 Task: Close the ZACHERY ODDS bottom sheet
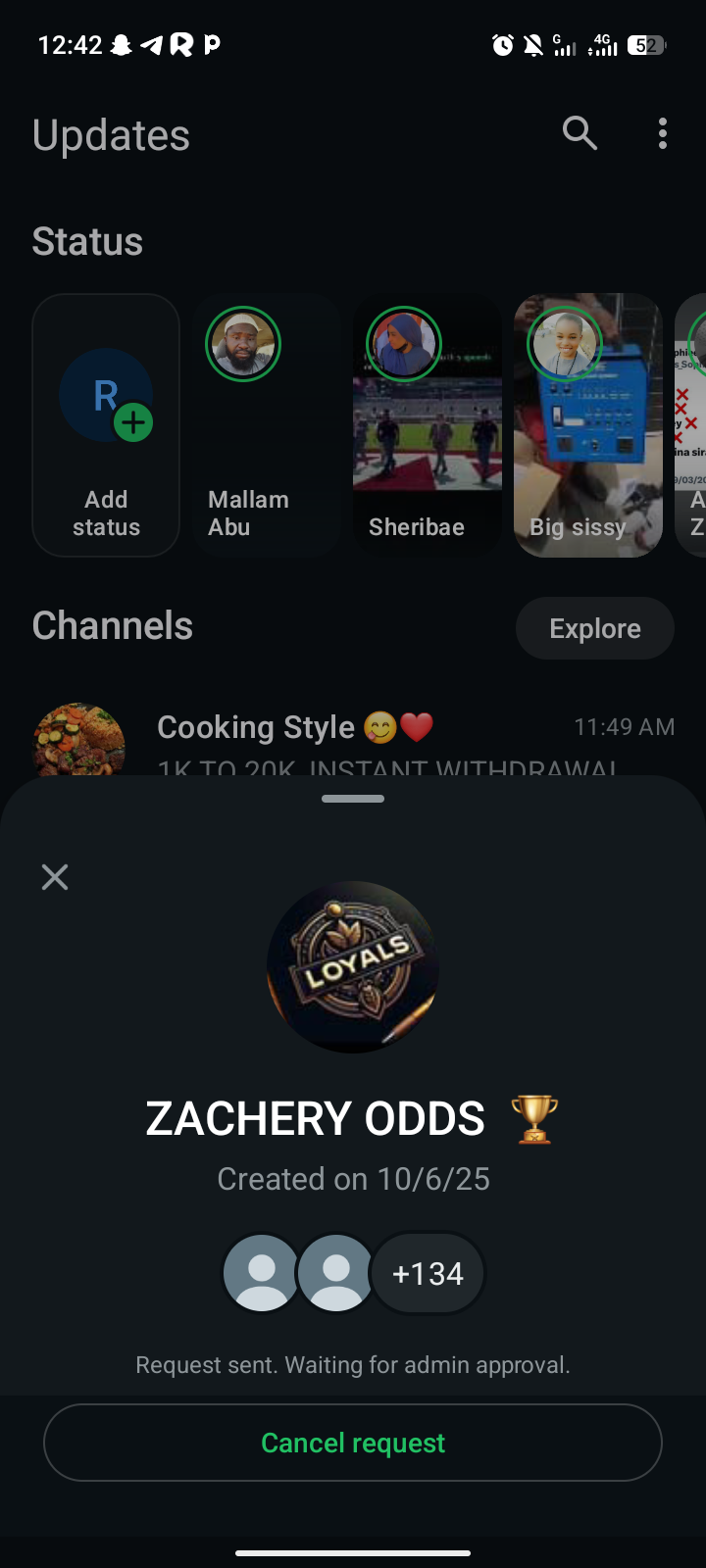pyautogui.click(x=55, y=877)
